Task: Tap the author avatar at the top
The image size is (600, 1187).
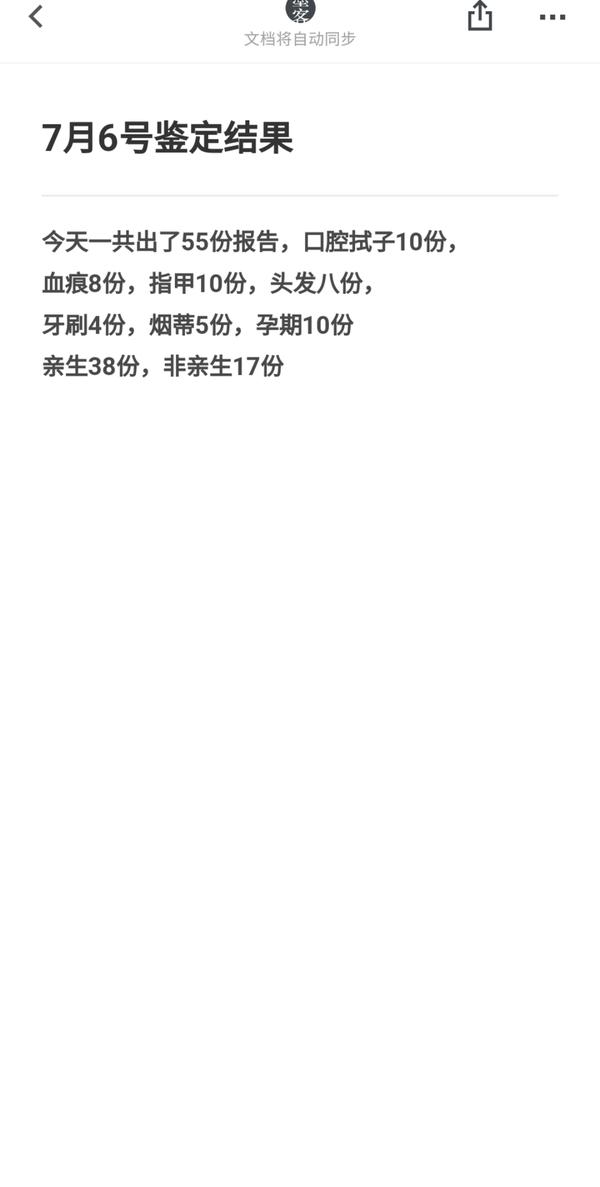Action: pyautogui.click(x=300, y=10)
